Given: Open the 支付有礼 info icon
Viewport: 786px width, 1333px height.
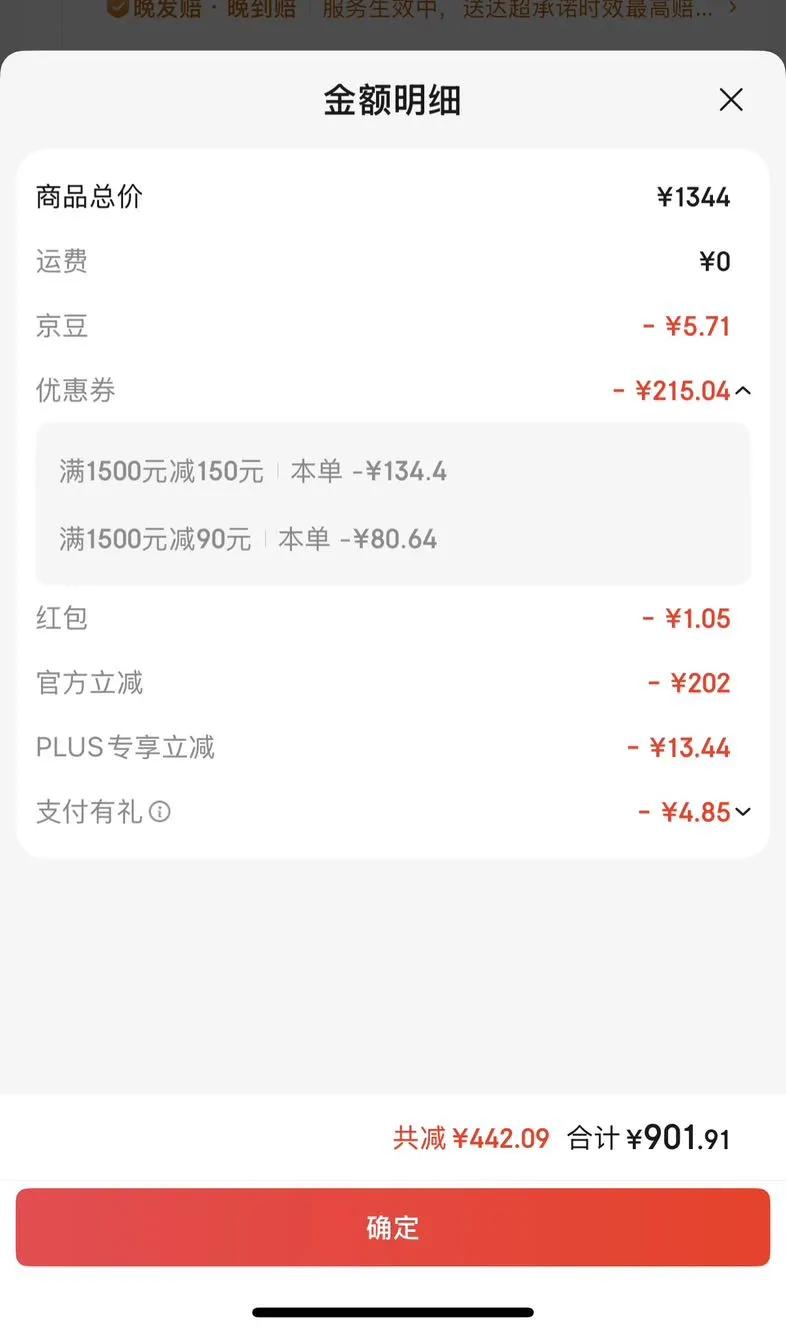Looking at the screenshot, I should tap(160, 812).
